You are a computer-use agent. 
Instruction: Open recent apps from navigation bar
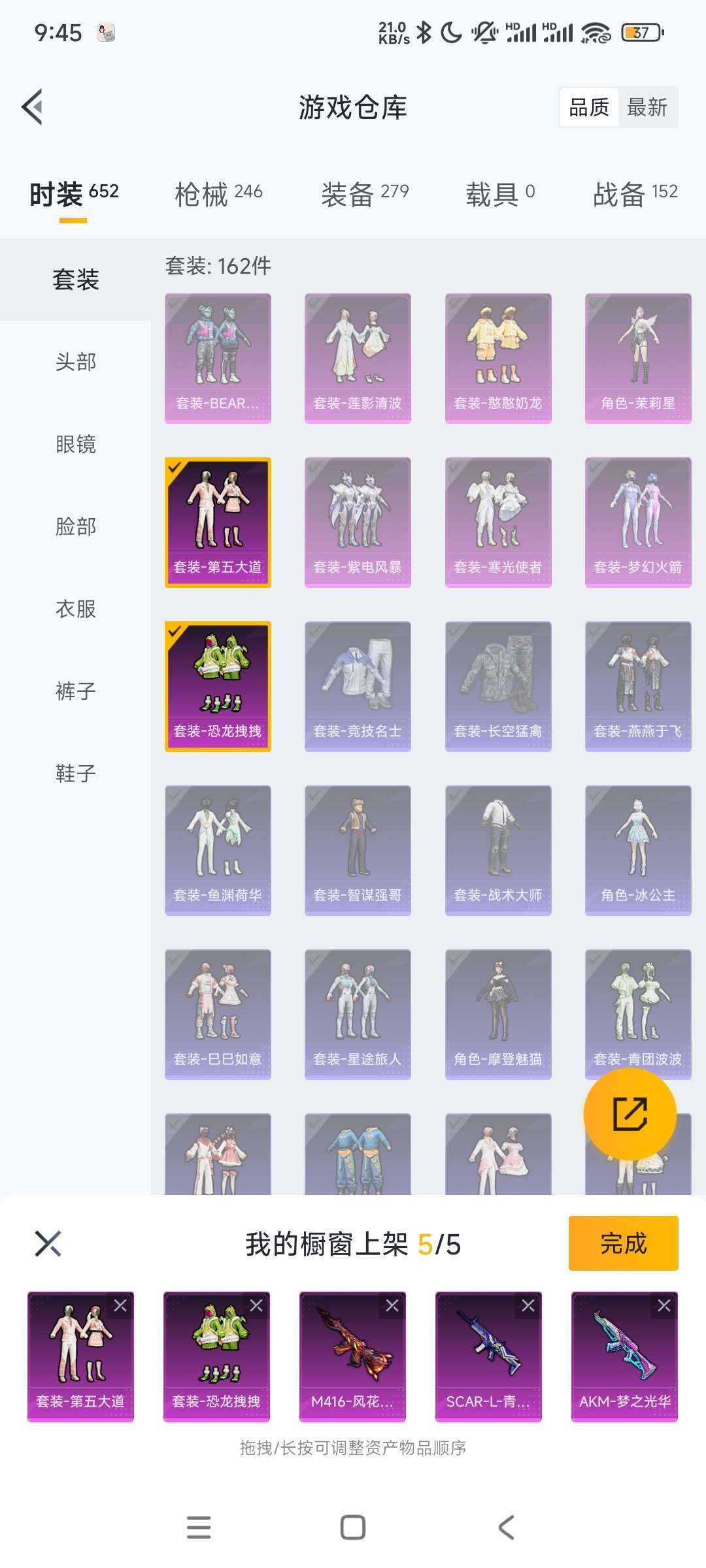tap(199, 1527)
